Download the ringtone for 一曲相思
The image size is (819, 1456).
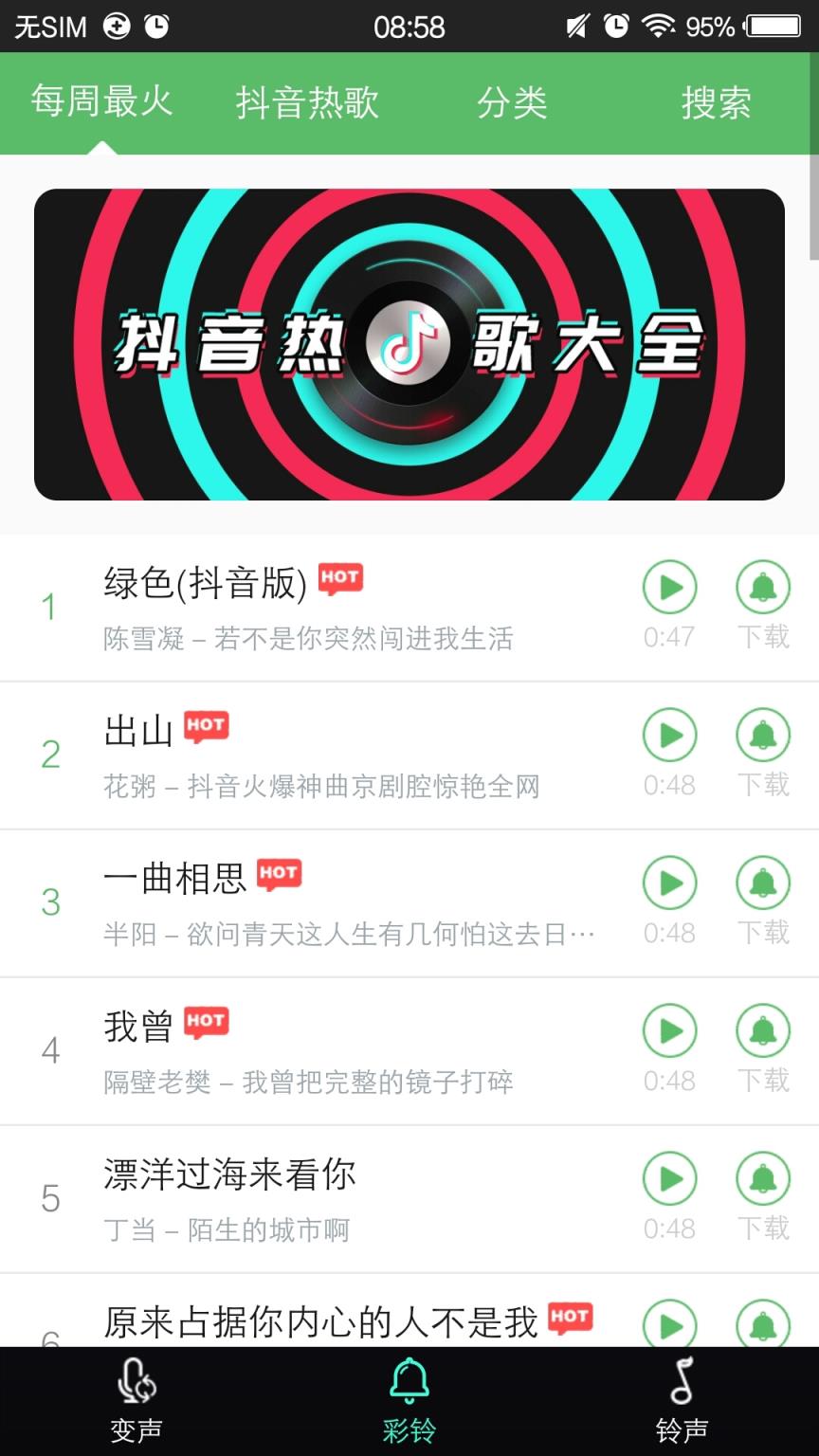(763, 883)
